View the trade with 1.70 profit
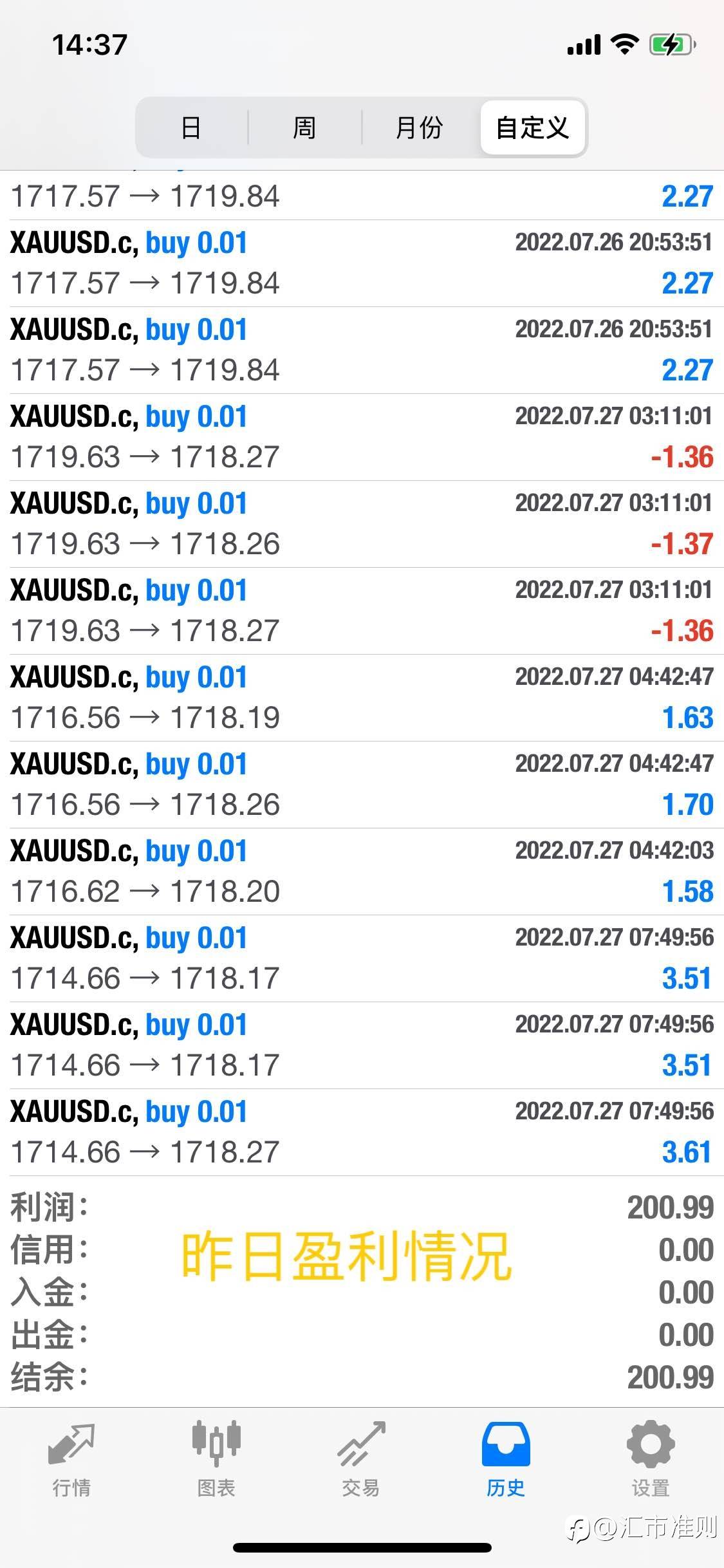 click(362, 785)
